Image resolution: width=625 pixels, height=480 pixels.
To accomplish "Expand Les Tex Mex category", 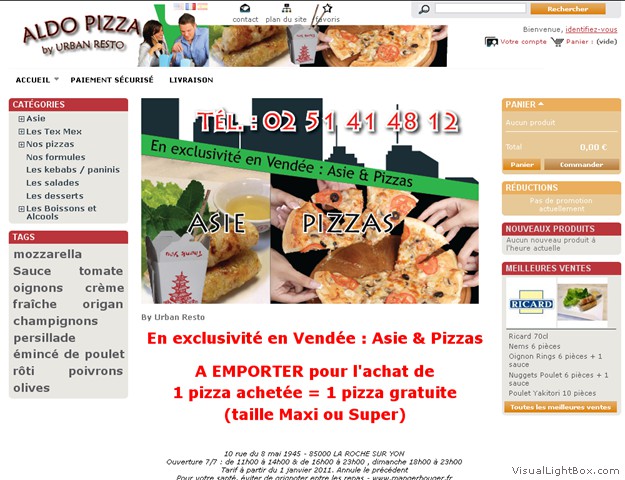I will 21,132.
